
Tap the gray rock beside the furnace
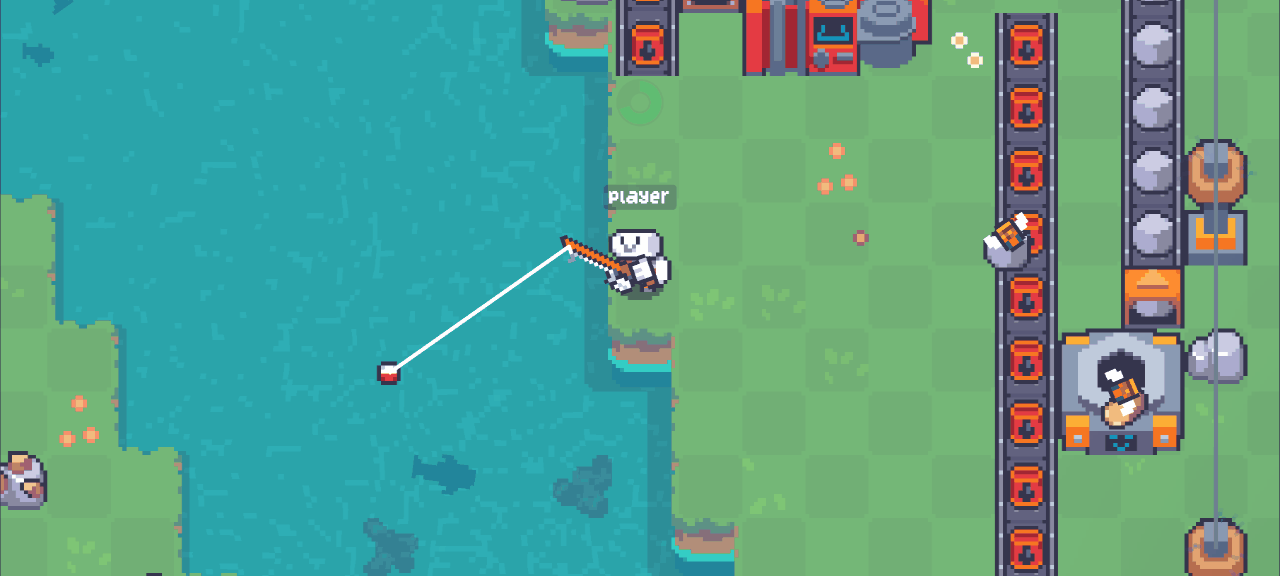[1218, 357]
